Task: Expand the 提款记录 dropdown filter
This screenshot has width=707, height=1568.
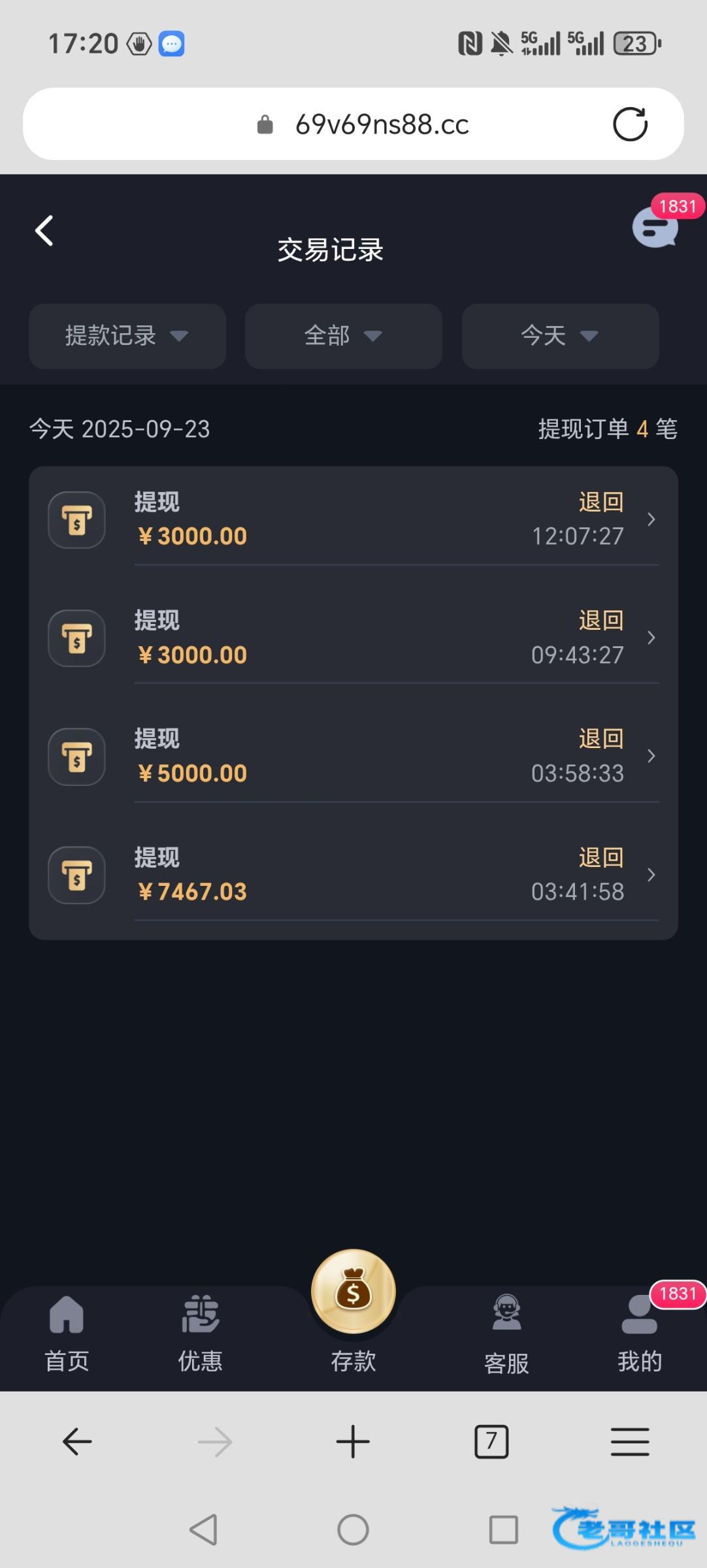Action: point(127,336)
